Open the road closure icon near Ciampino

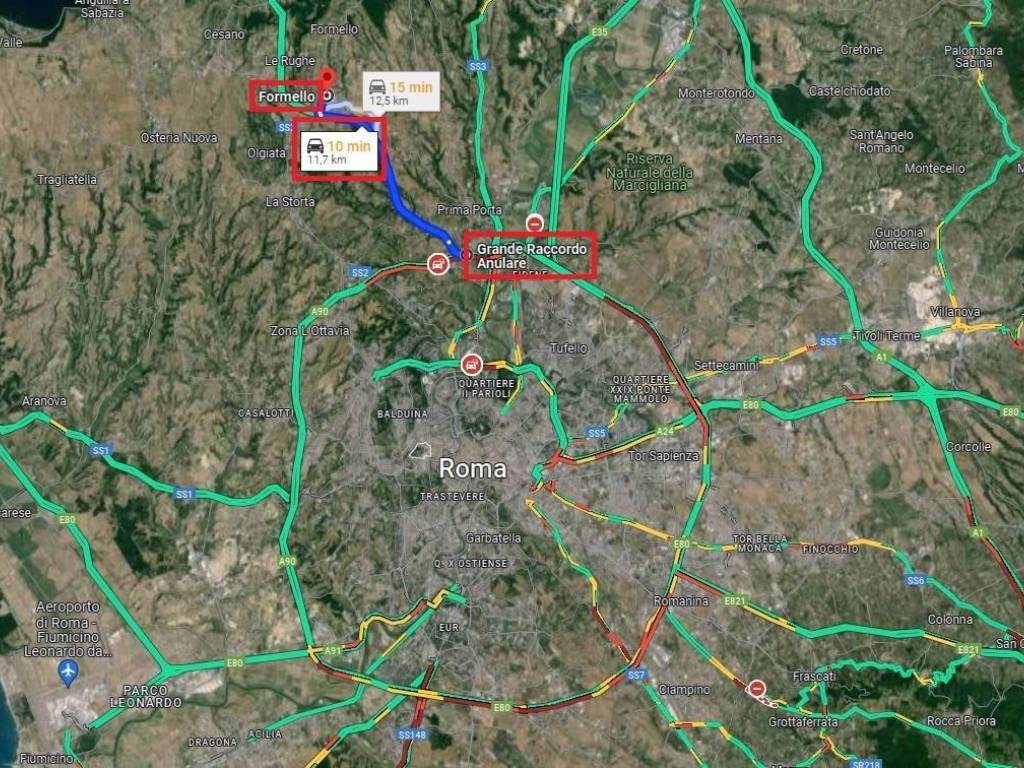(757, 688)
